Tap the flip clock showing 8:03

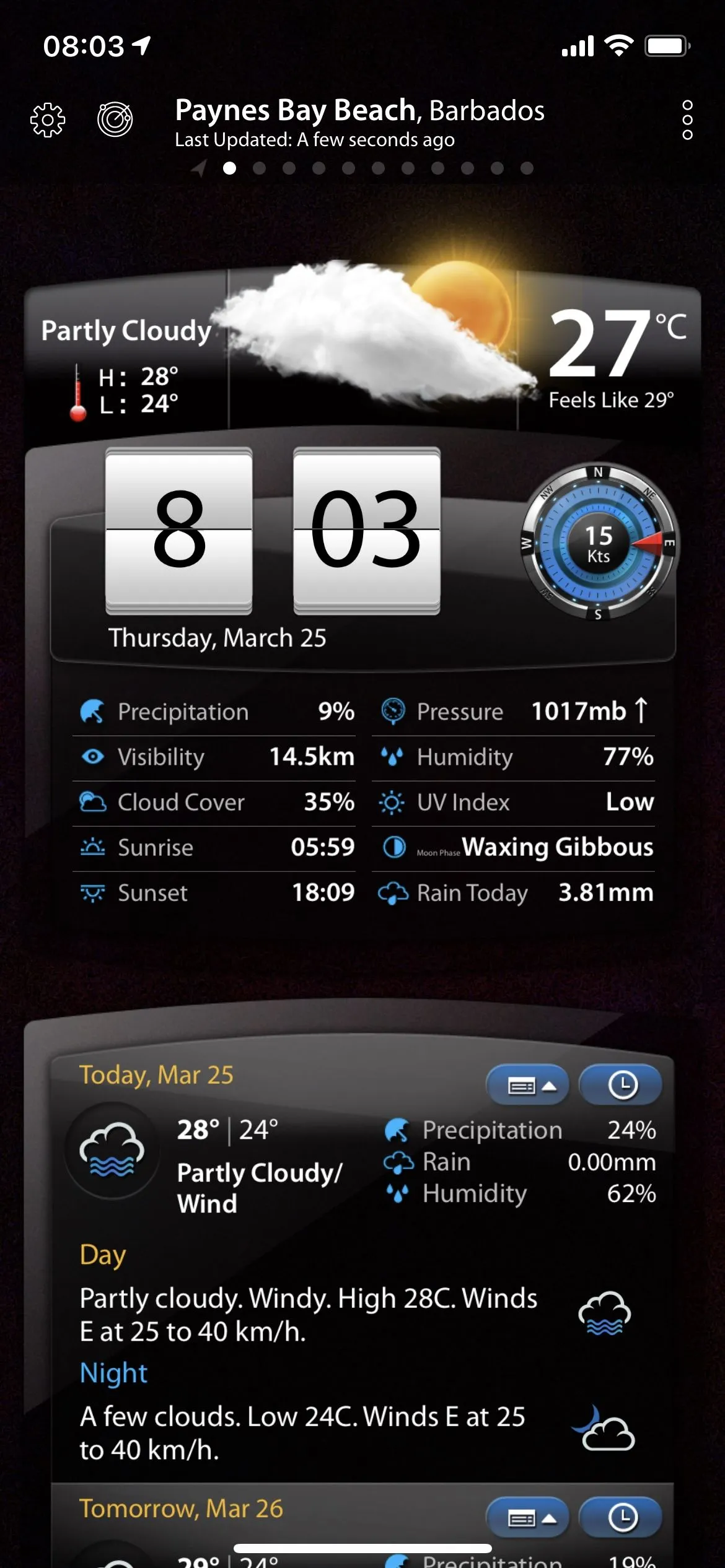pyautogui.click(x=273, y=530)
